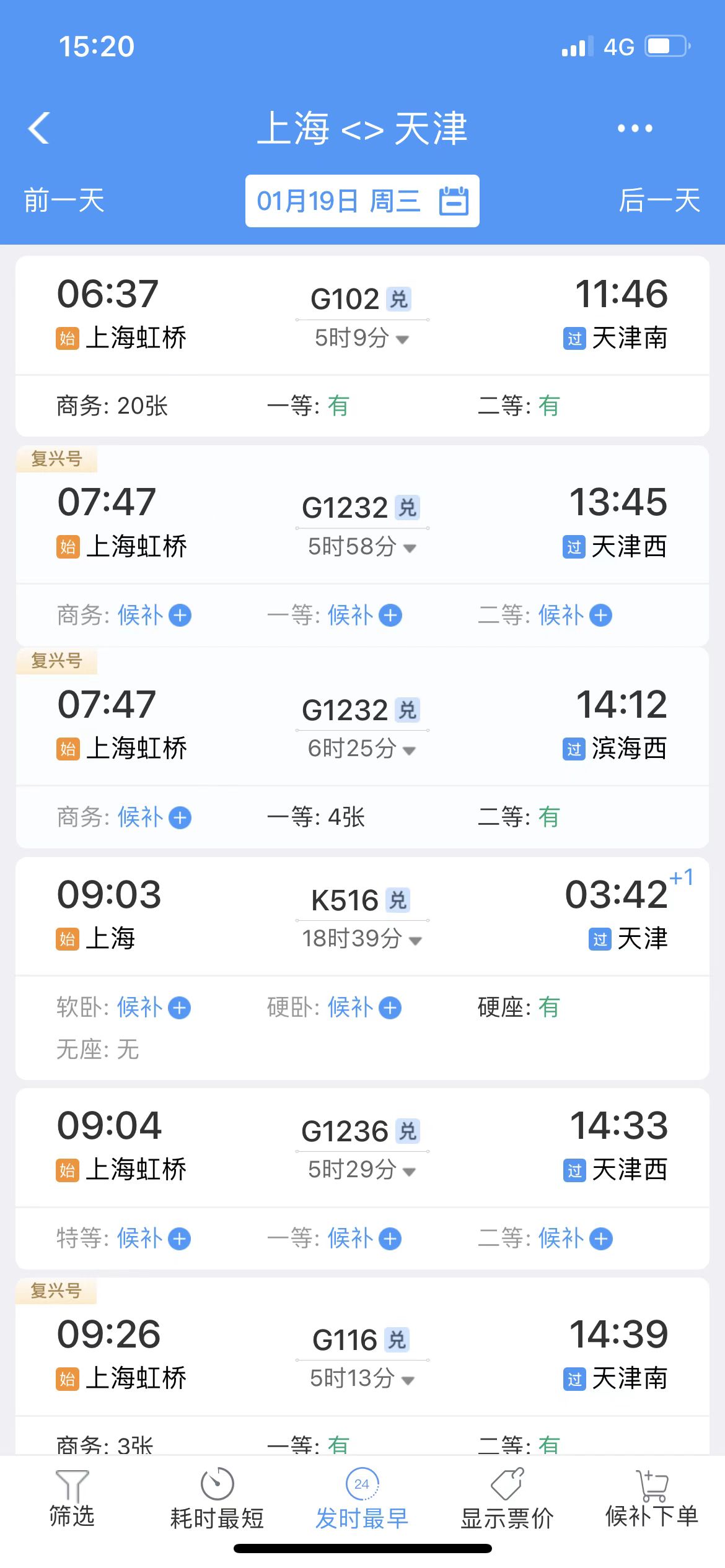Open the three-dot overflow menu
Viewport: 725px width, 1568px height.
[x=635, y=128]
